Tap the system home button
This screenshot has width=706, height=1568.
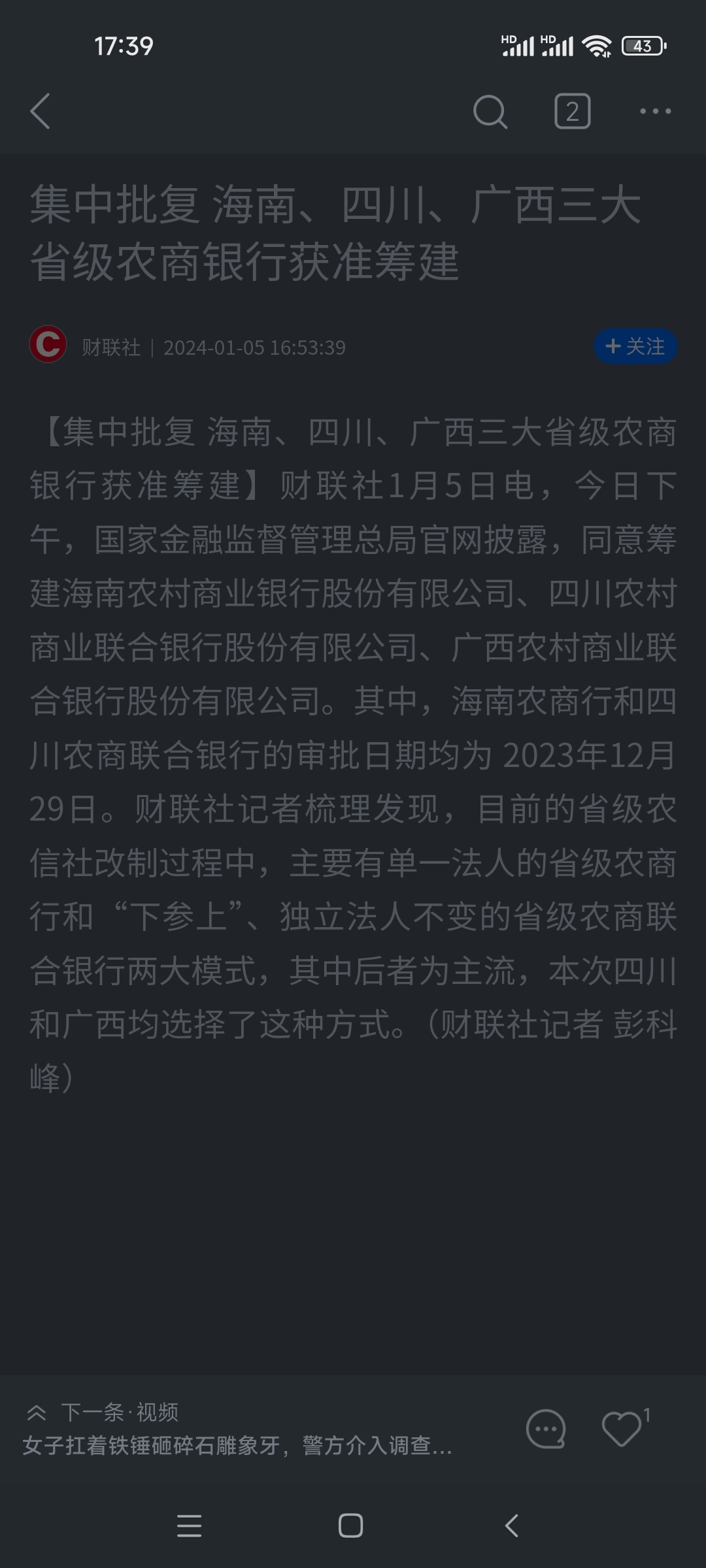tap(350, 1526)
